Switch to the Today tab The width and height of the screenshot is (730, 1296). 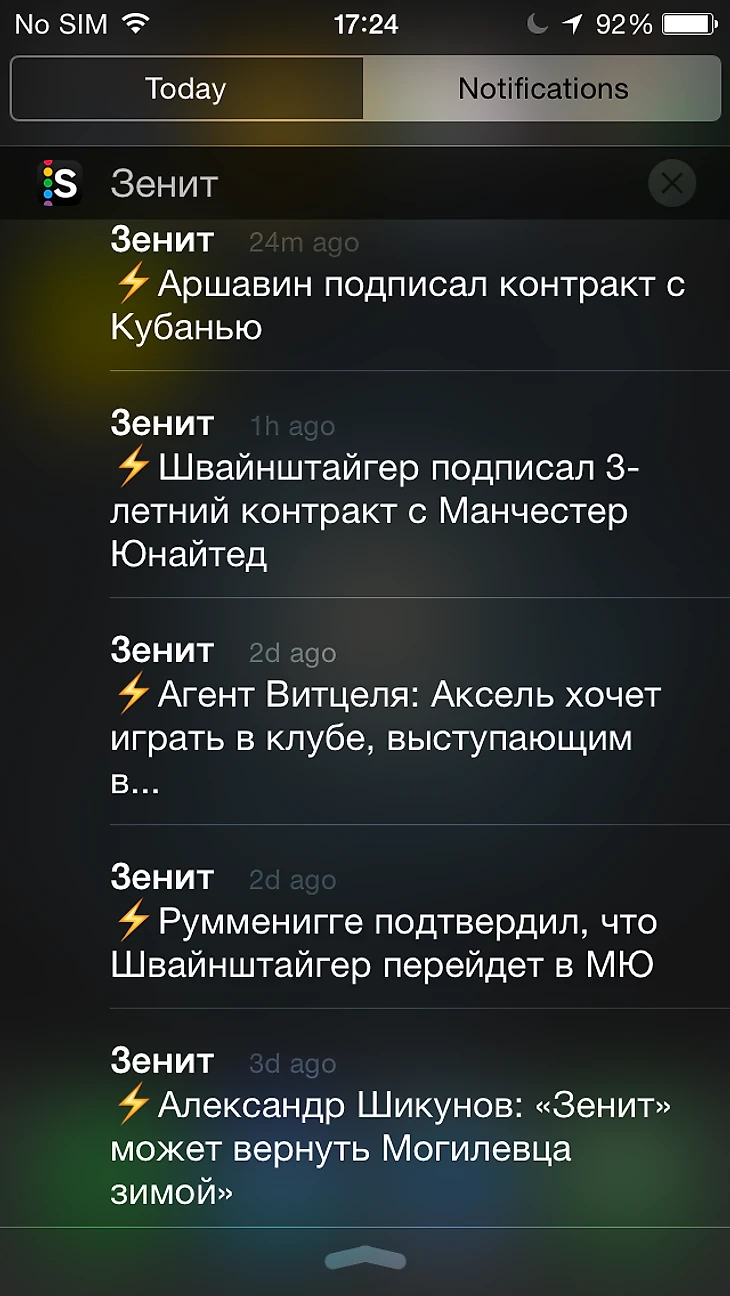[x=186, y=88]
